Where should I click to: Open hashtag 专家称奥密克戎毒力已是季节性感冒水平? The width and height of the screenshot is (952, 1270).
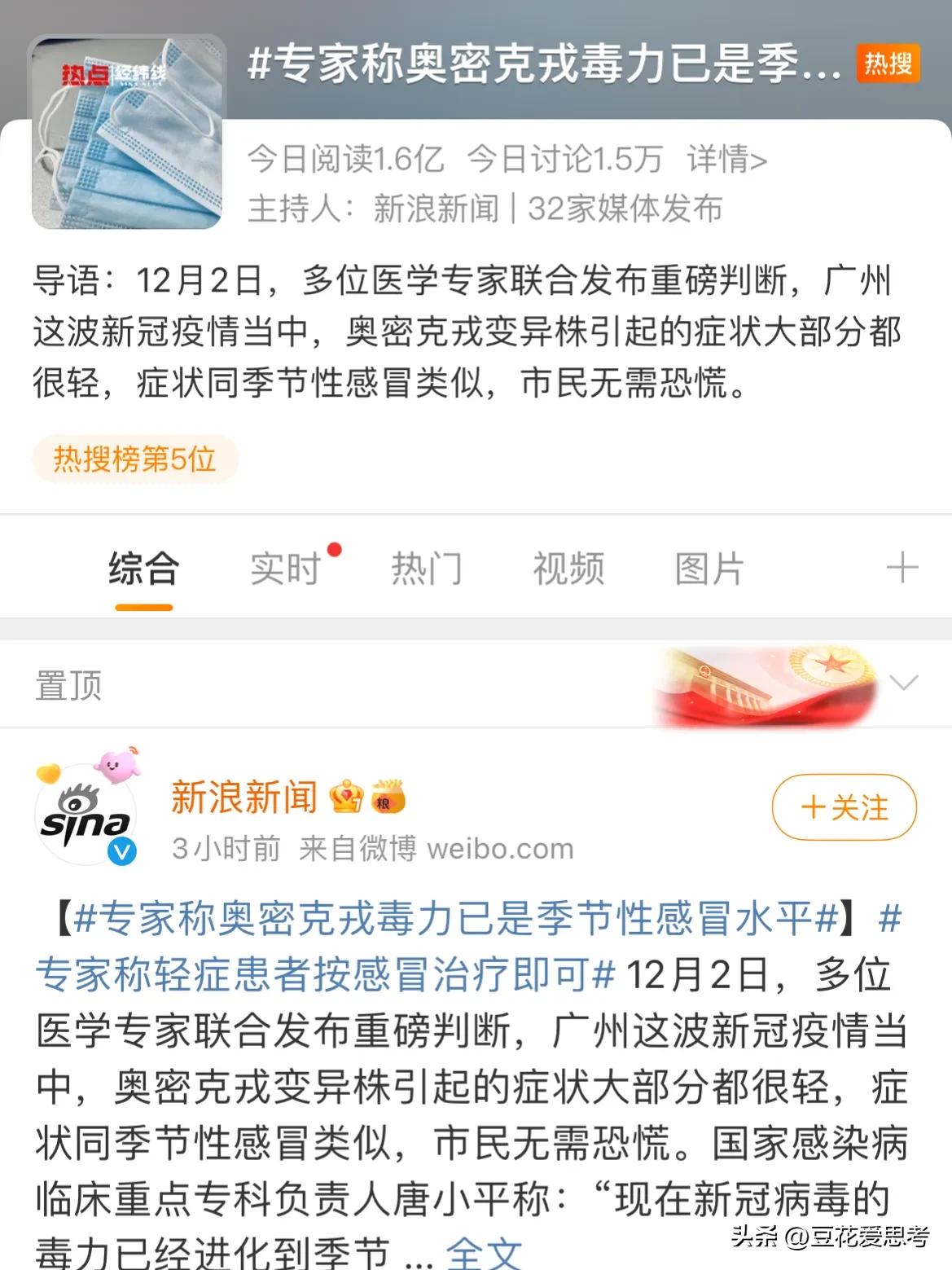pos(456,919)
